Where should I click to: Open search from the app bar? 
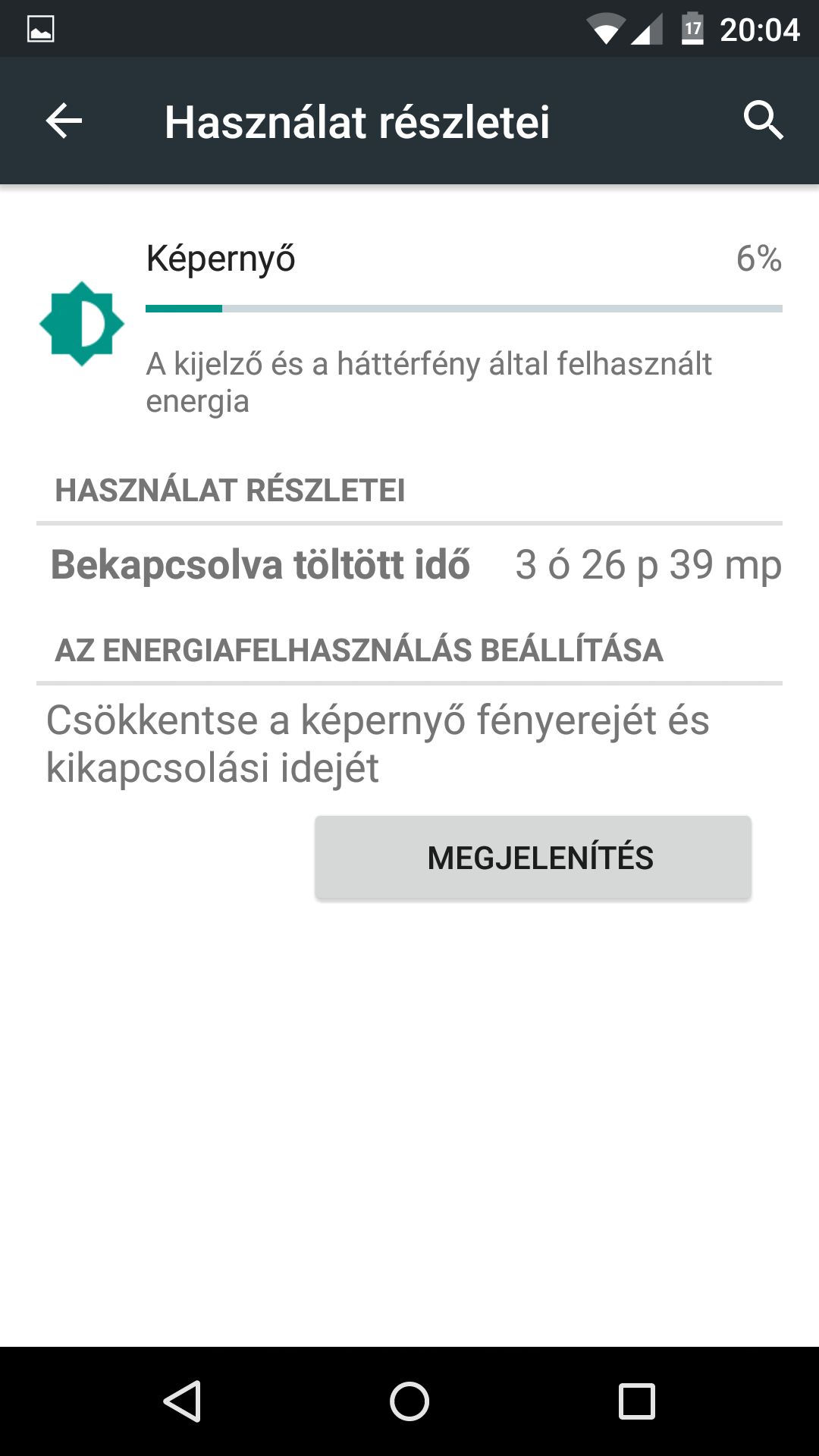762,121
